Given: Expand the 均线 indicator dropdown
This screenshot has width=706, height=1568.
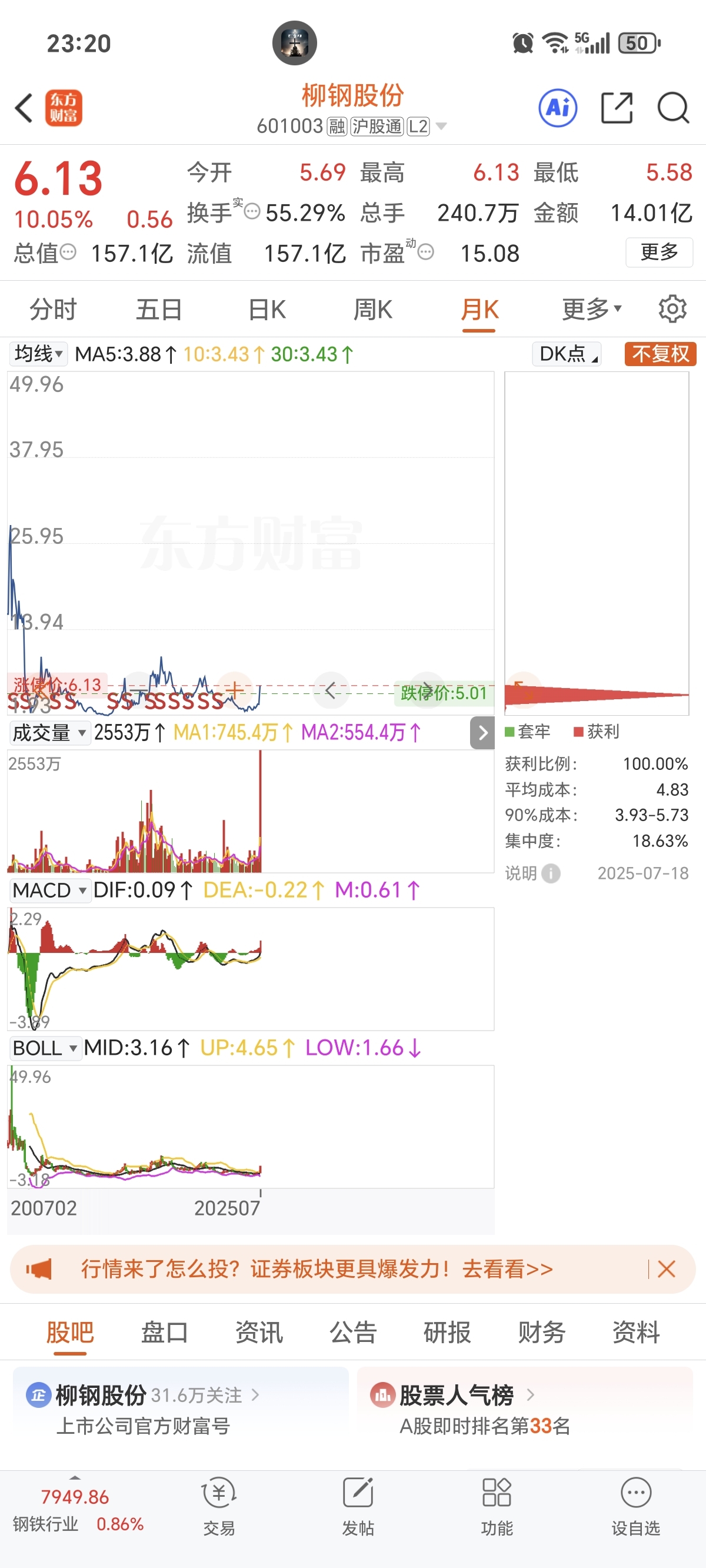Looking at the screenshot, I should (x=38, y=354).
